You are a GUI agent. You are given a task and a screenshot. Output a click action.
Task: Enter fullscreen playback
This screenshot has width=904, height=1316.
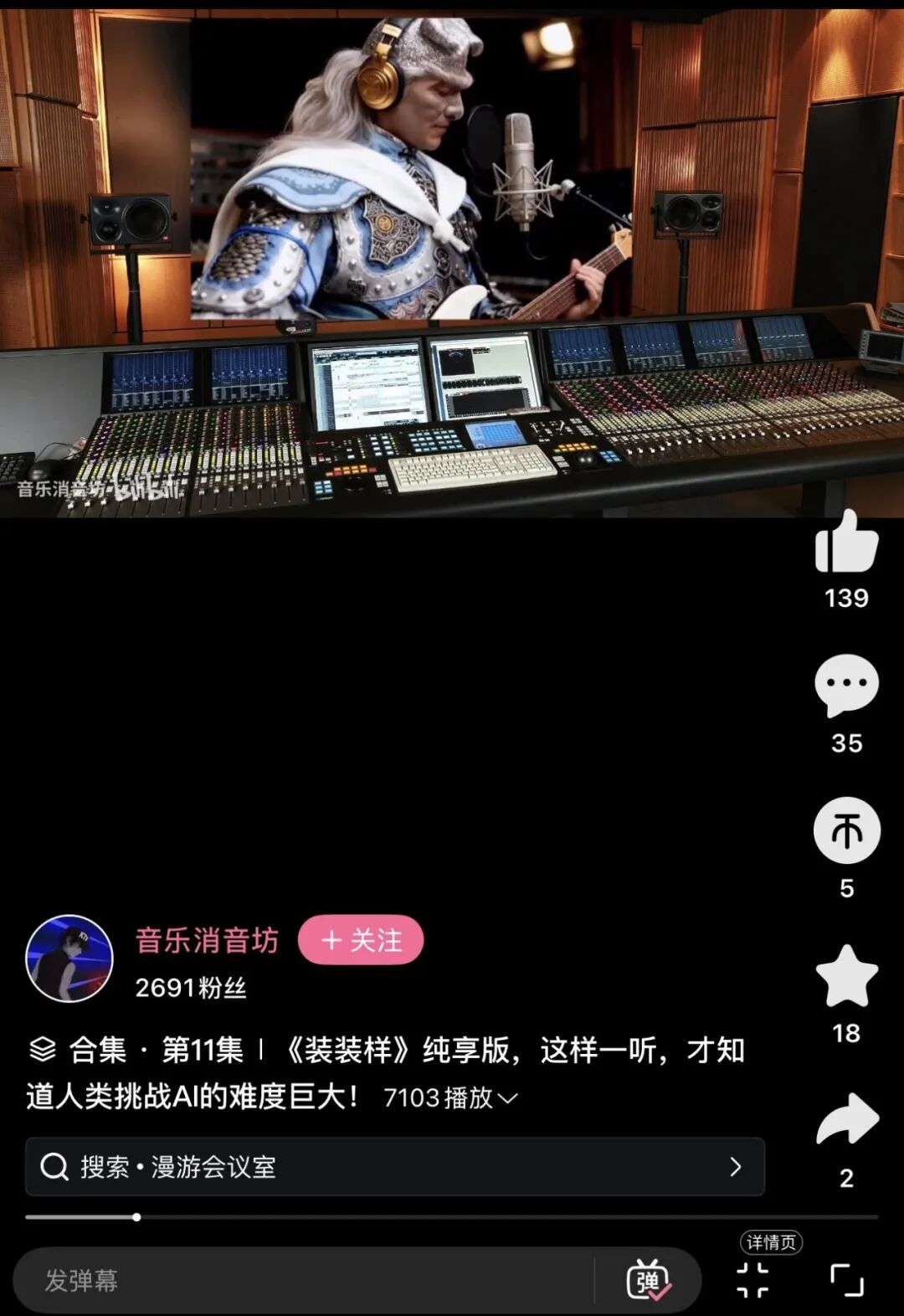[x=846, y=1280]
